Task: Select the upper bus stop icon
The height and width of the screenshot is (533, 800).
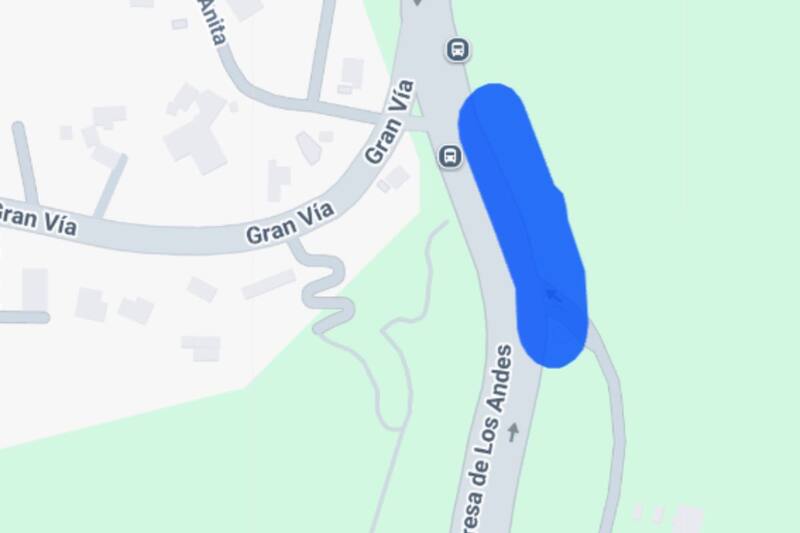Action: [458, 49]
